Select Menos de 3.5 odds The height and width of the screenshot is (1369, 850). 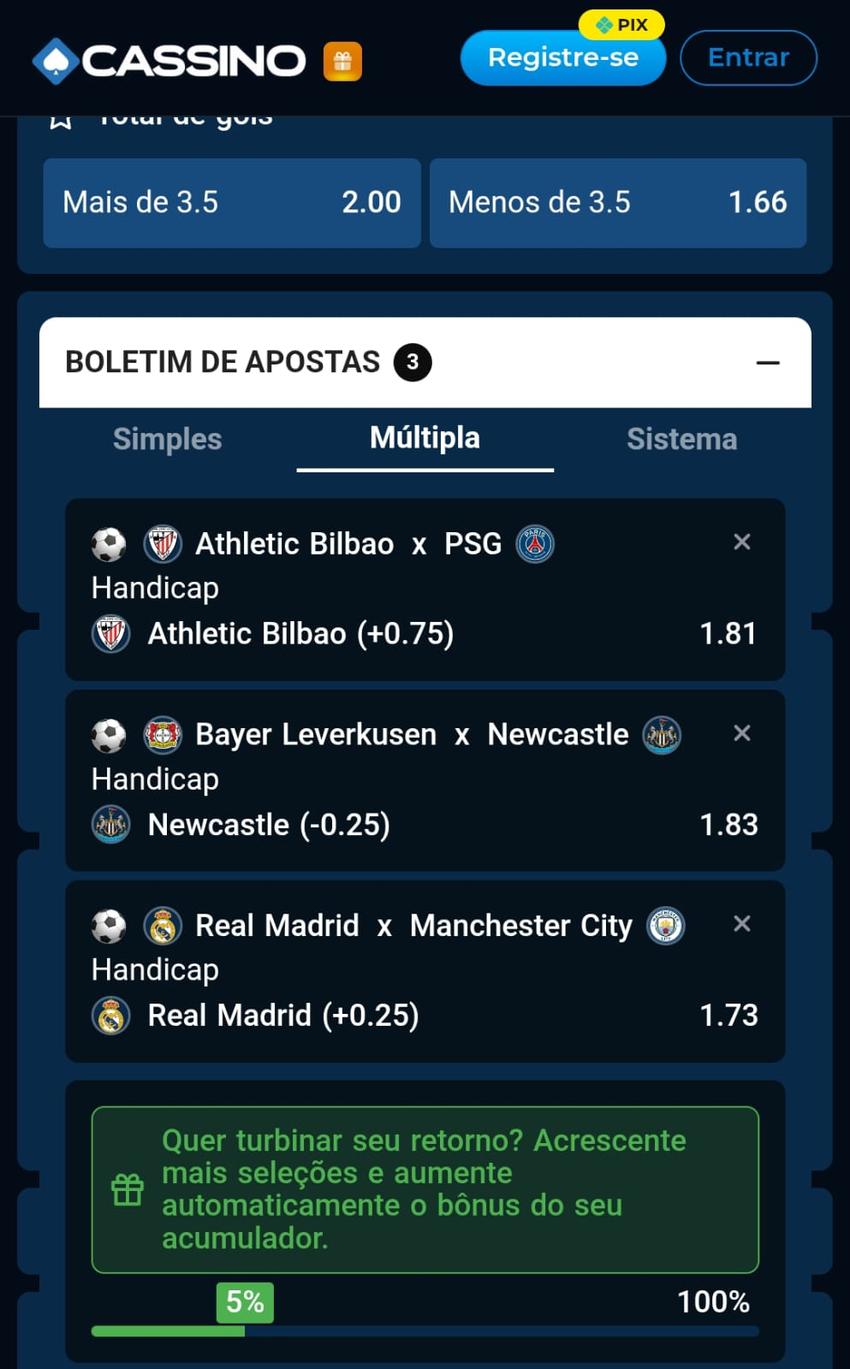(x=617, y=202)
